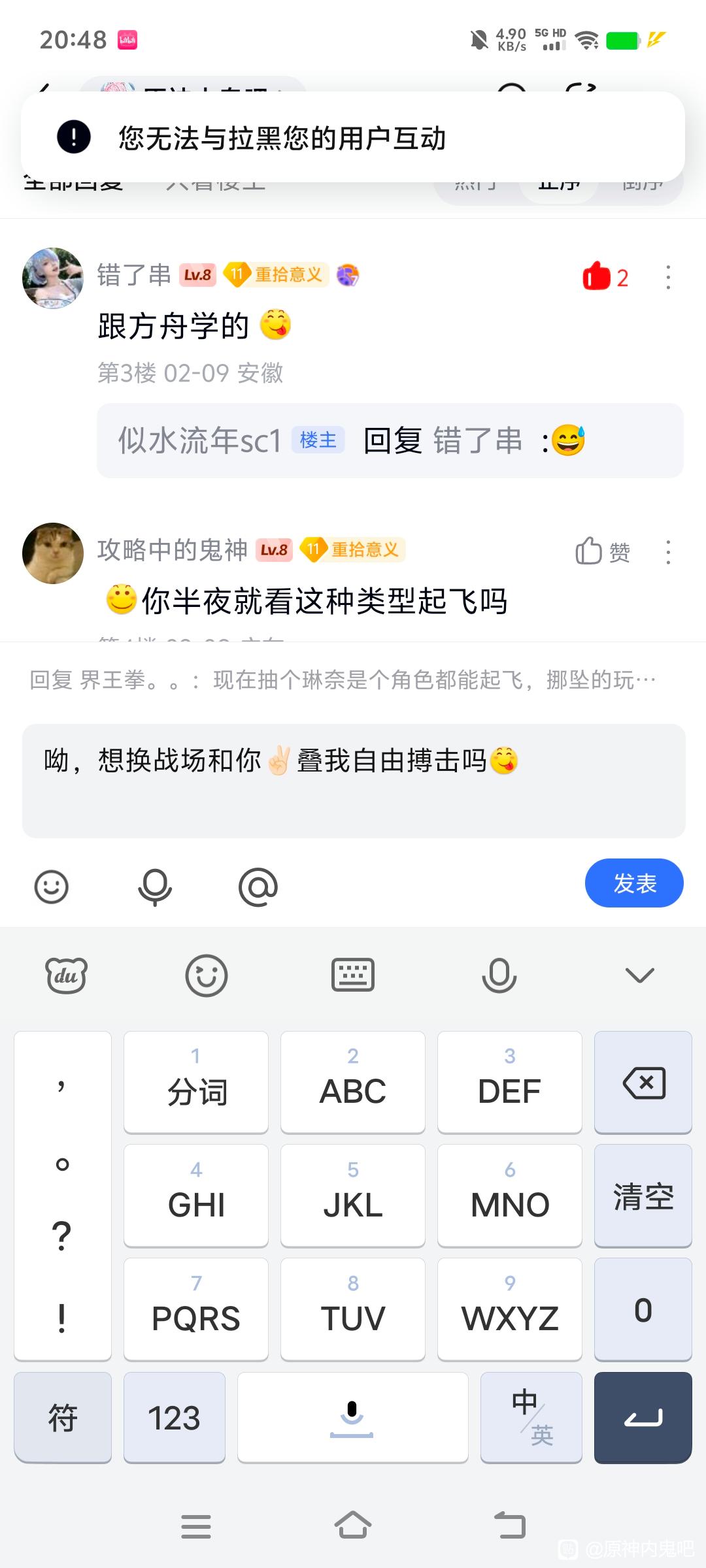The height and width of the screenshot is (1568, 706).
Task: Switch to the 123 numeric keyboard
Action: [x=174, y=1418]
